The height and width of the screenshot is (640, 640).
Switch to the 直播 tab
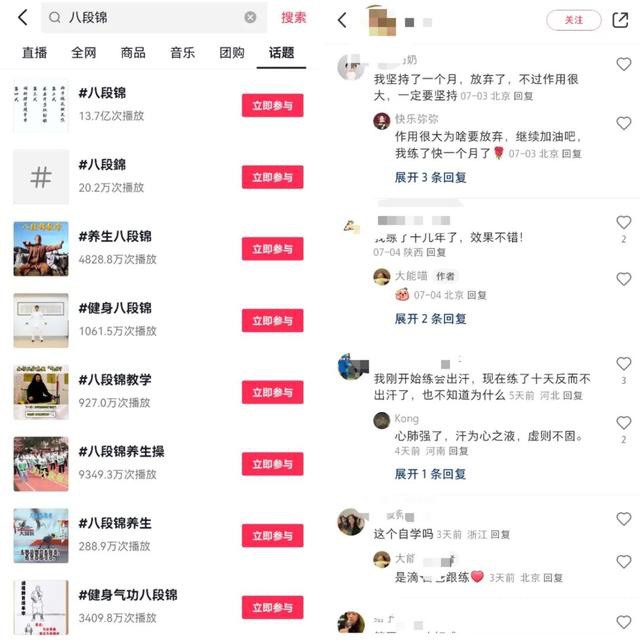click(34, 52)
